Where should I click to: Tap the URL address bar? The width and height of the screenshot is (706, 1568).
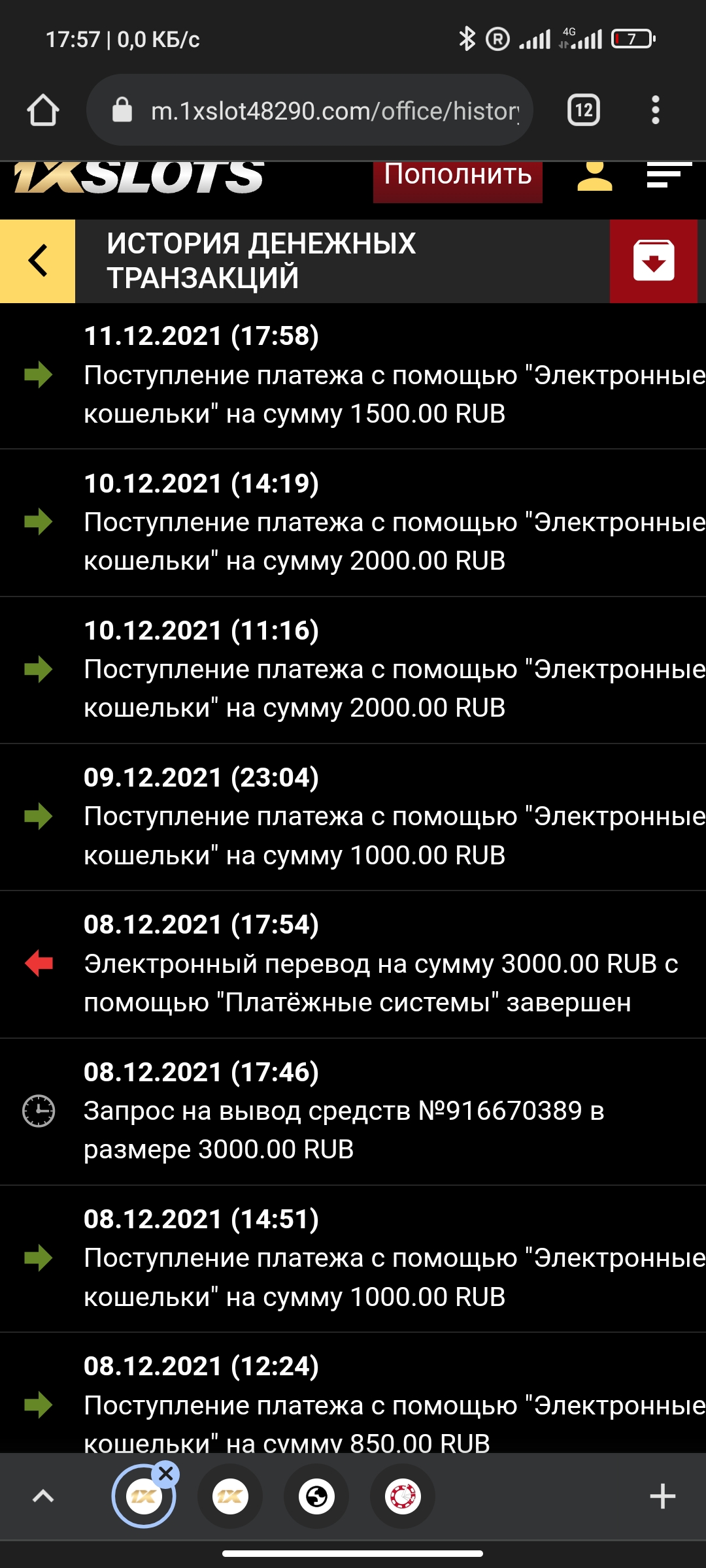(x=333, y=110)
